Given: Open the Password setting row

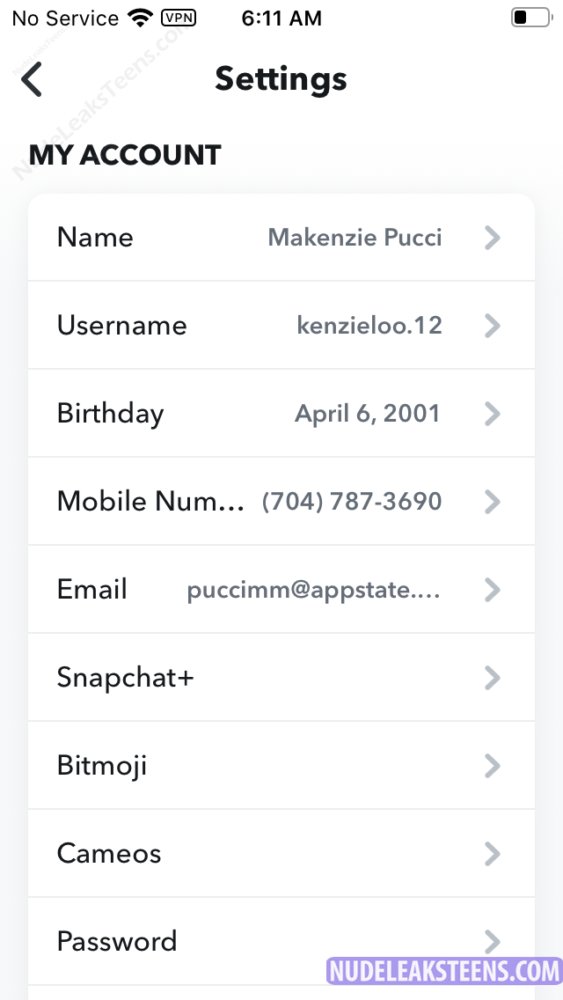Looking at the screenshot, I should [x=281, y=941].
